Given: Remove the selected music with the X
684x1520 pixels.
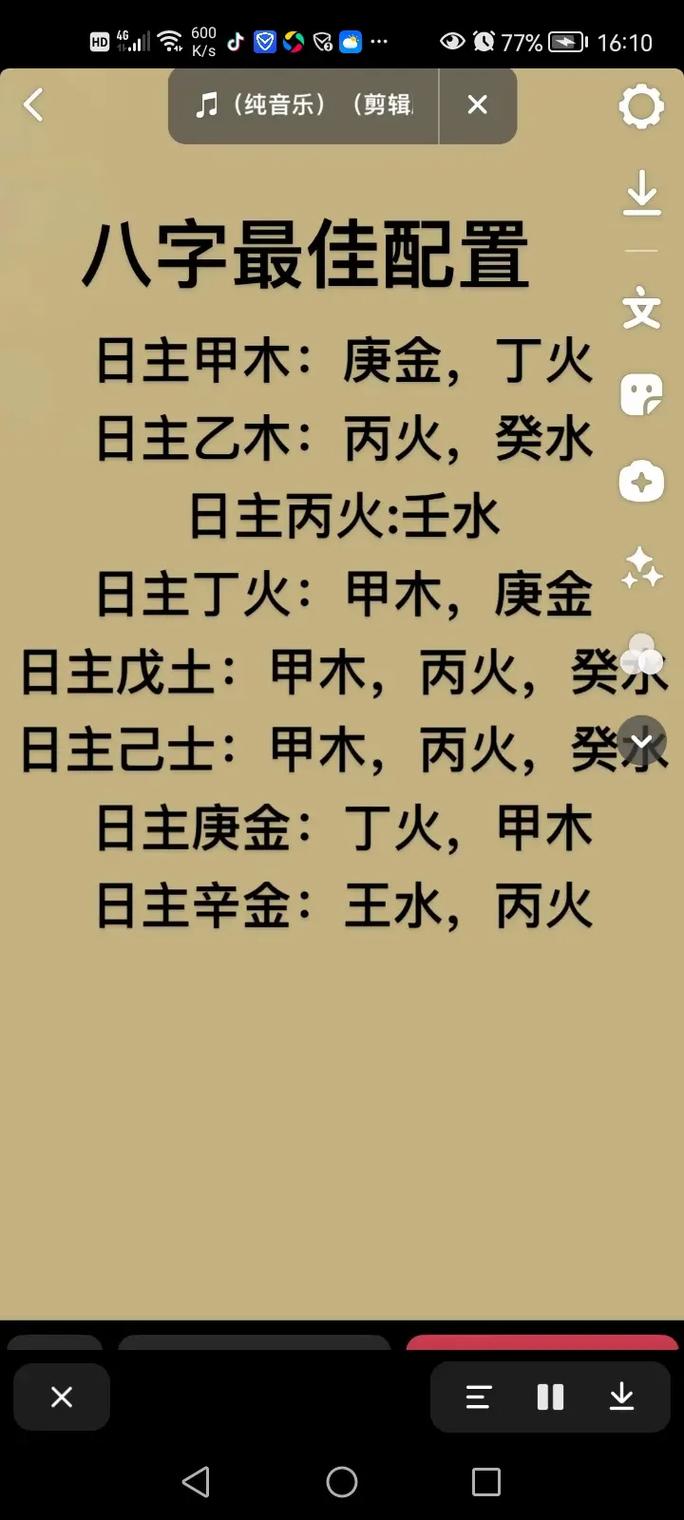Looking at the screenshot, I should coord(477,104).
